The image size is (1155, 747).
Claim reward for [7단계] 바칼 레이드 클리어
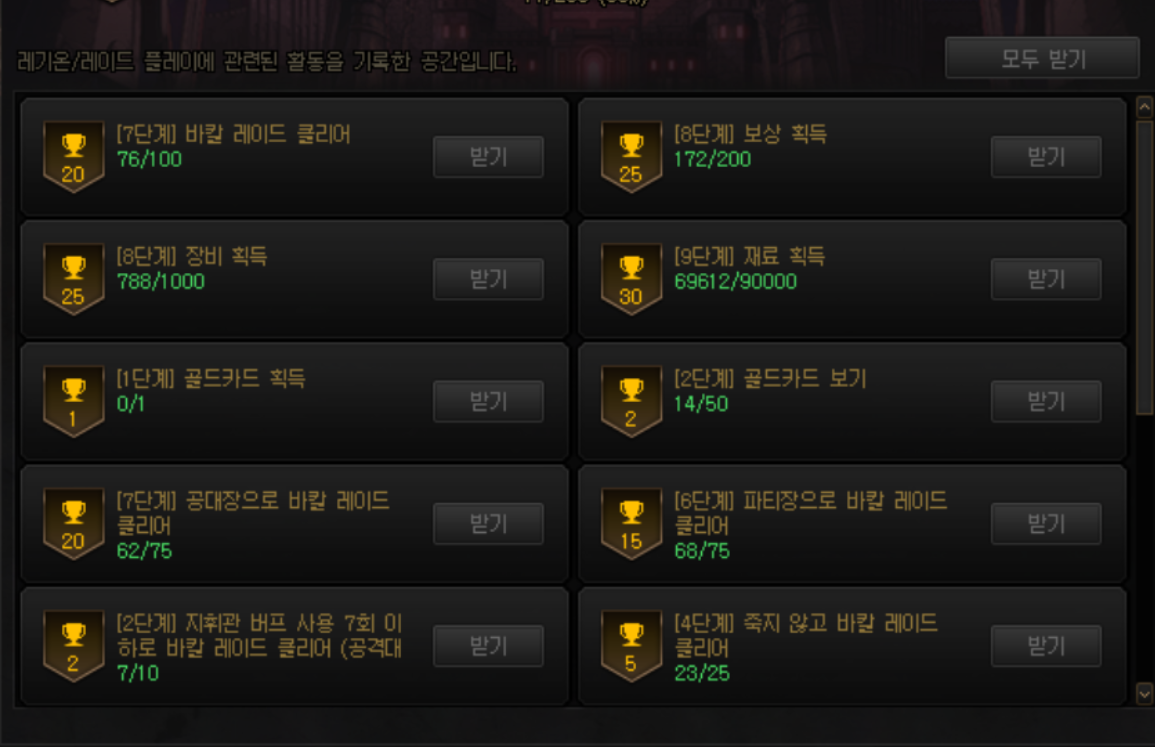coord(488,157)
